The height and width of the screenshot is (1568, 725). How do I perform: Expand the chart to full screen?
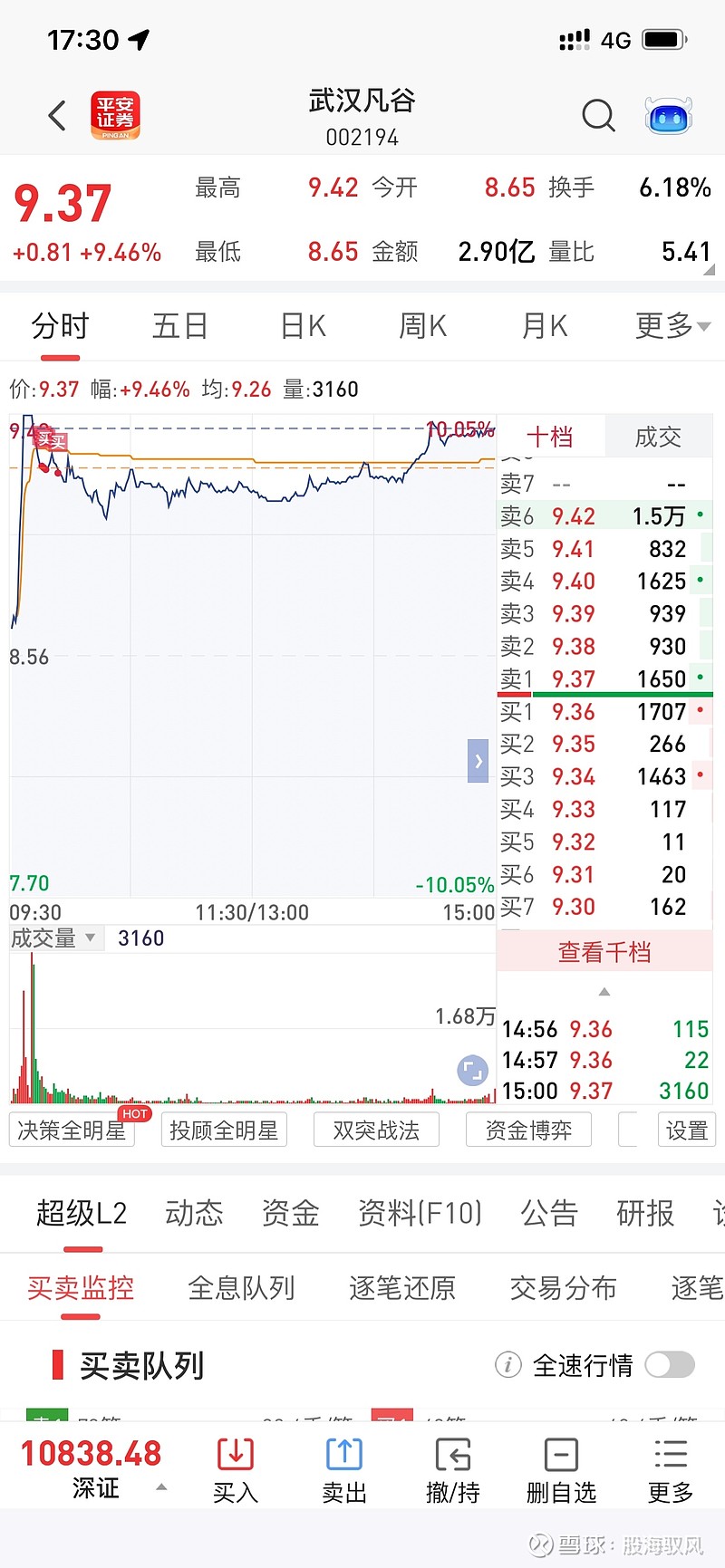coord(472,1071)
